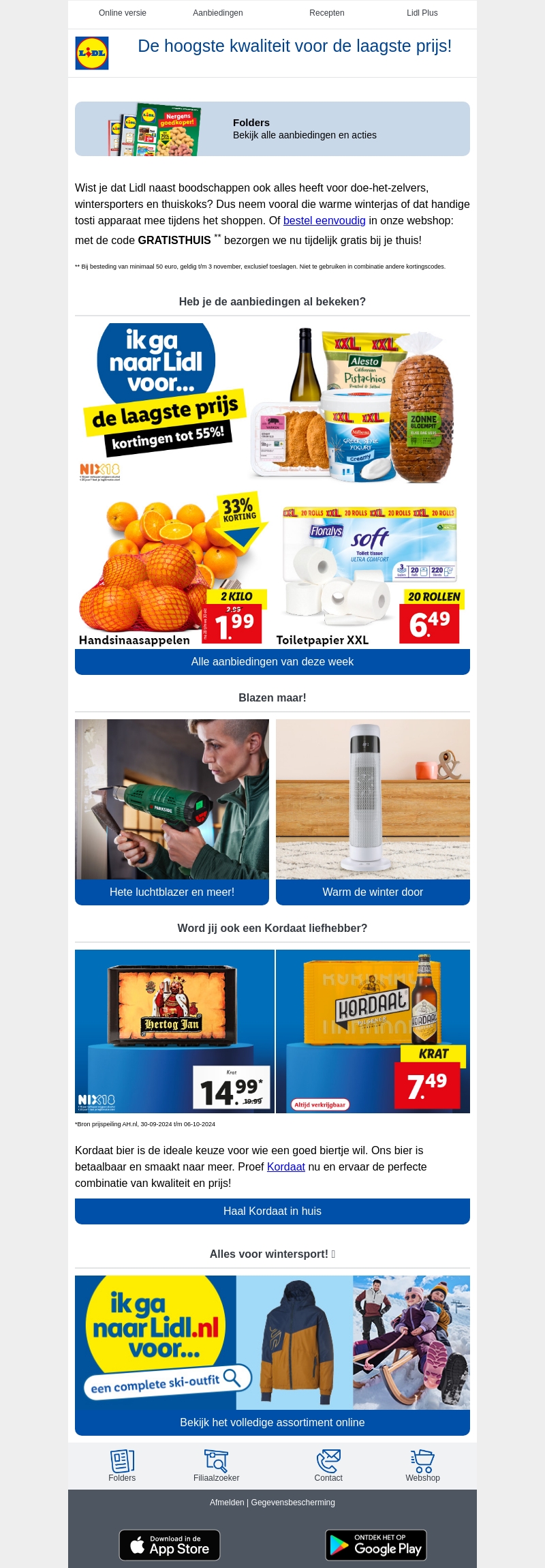Tap 'Haal Kordaat in huis' button
545x1568 pixels.
pos(272,1211)
